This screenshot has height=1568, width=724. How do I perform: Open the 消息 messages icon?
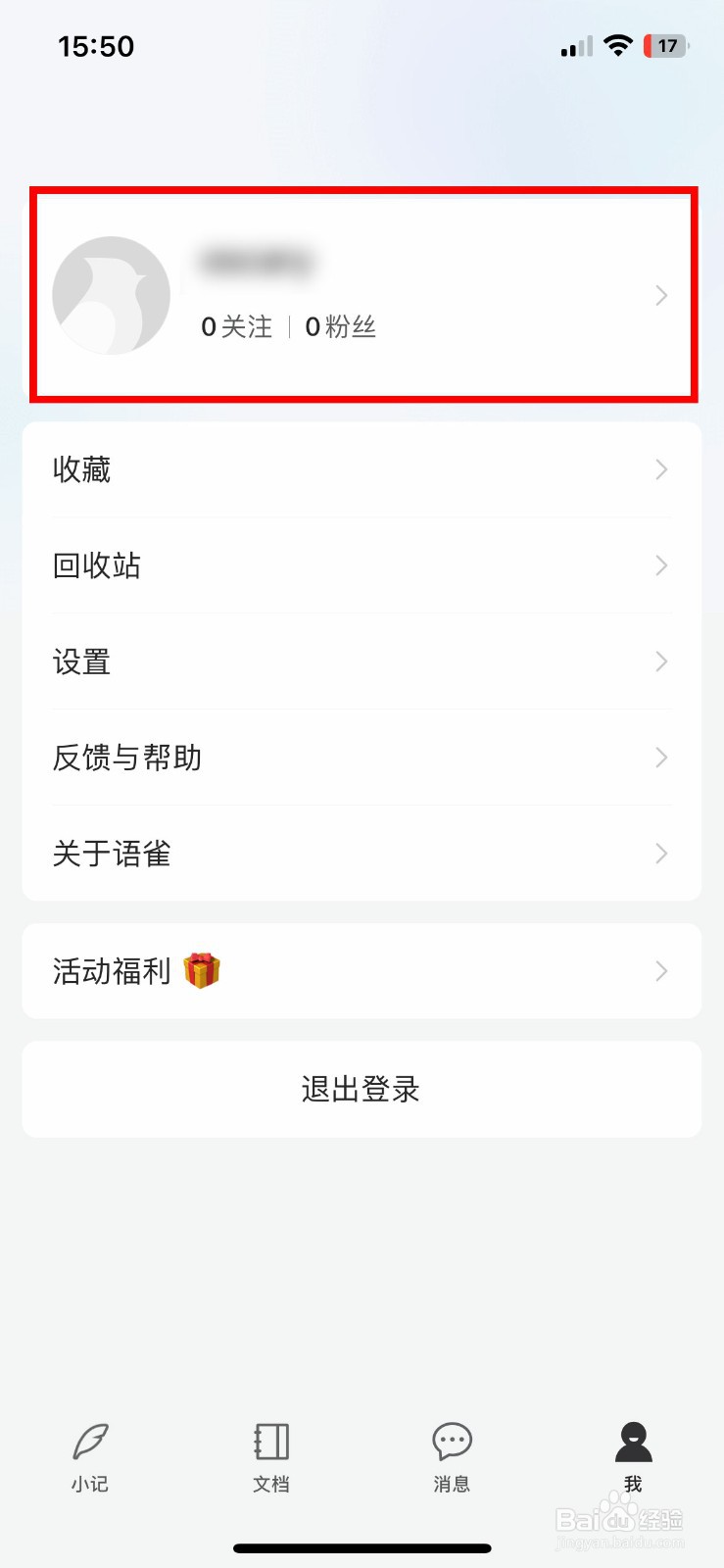click(452, 1441)
